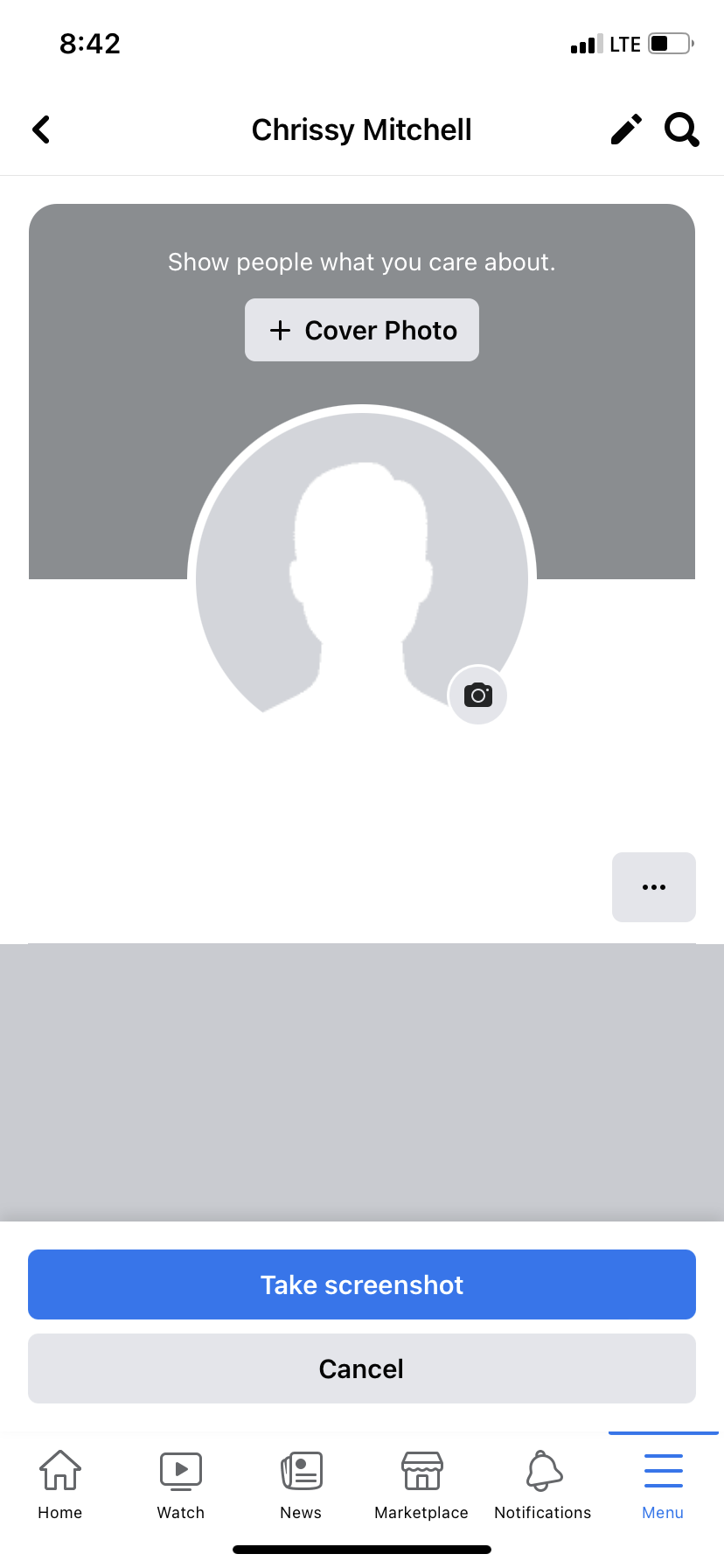Select the profile edit pencil icon
This screenshot has height=1568, width=724.
coord(625,129)
